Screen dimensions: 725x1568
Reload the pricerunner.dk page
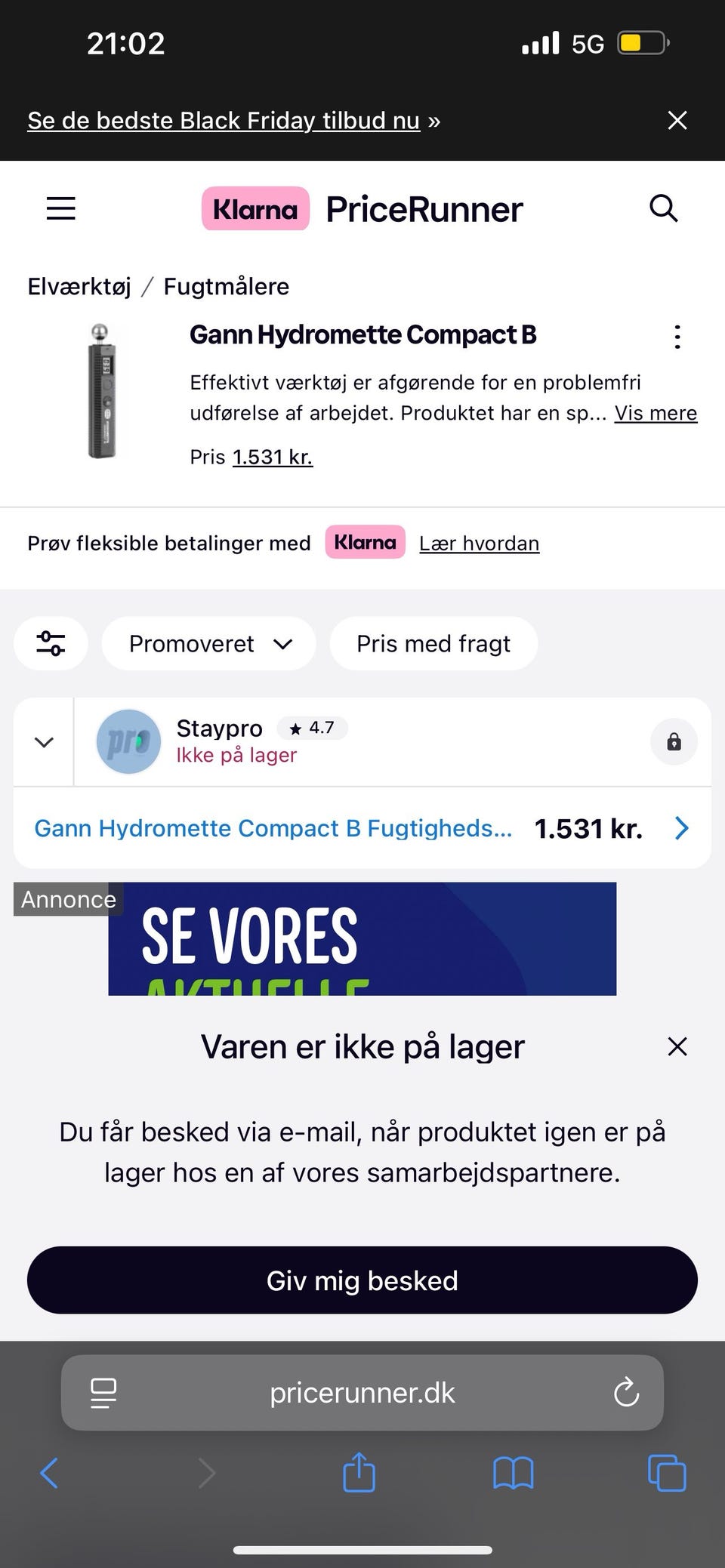(x=626, y=1393)
